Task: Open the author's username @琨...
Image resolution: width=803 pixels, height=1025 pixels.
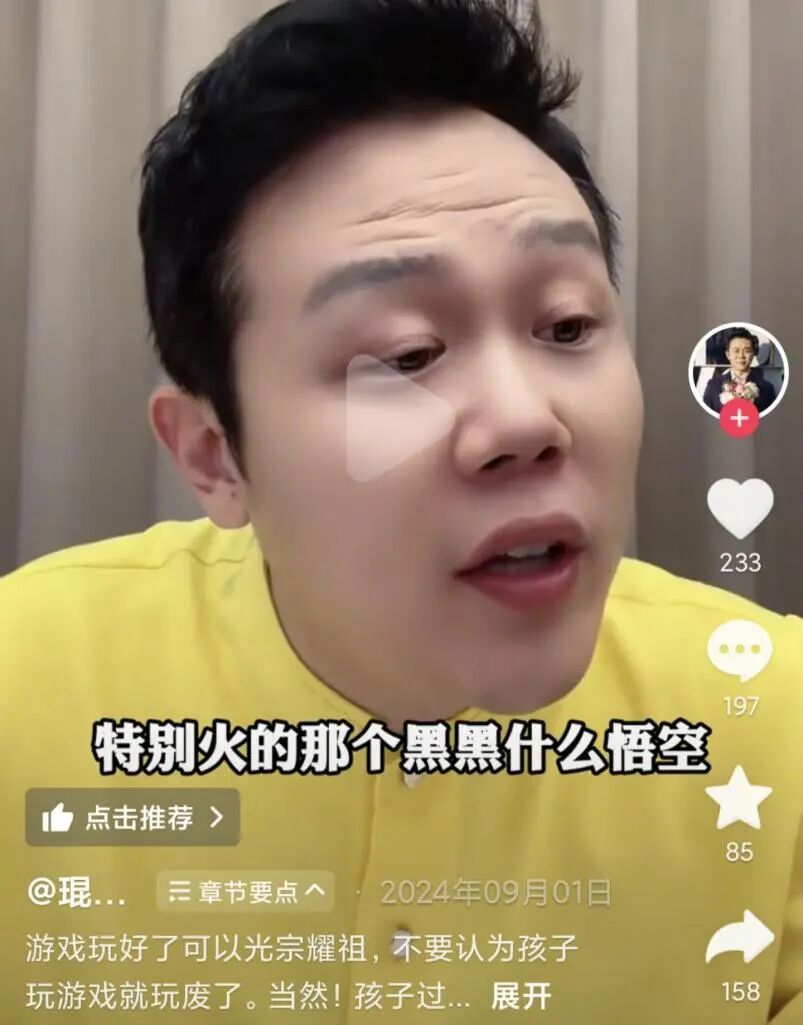Action: [x=76, y=891]
